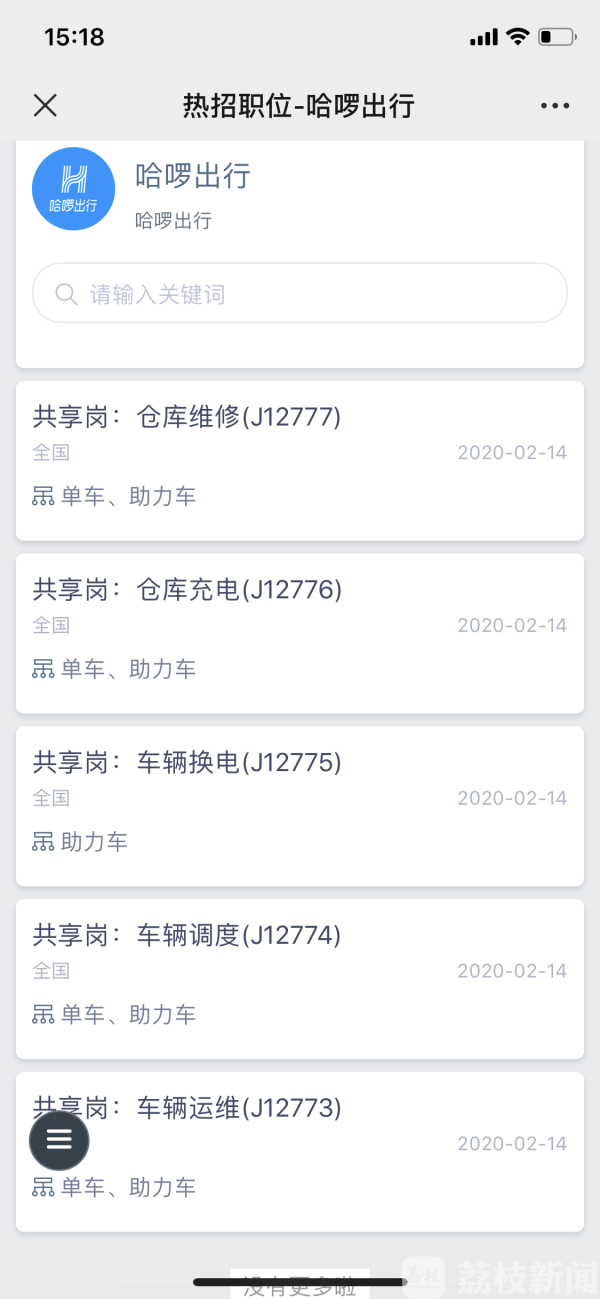Close the 热招职位-哈啰出行 page

click(x=45, y=105)
